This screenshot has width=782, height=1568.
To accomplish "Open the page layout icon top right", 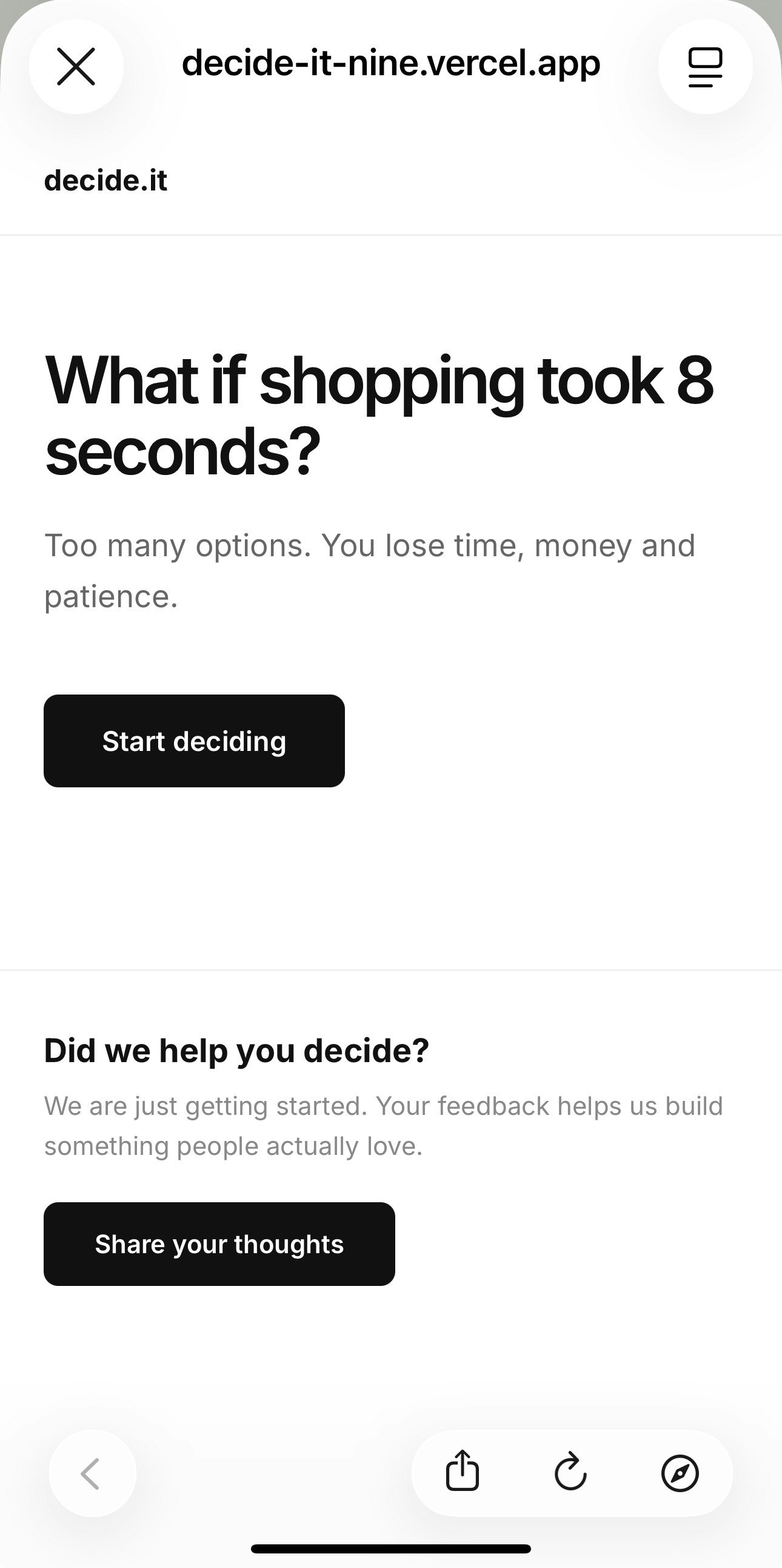I will (704, 66).
